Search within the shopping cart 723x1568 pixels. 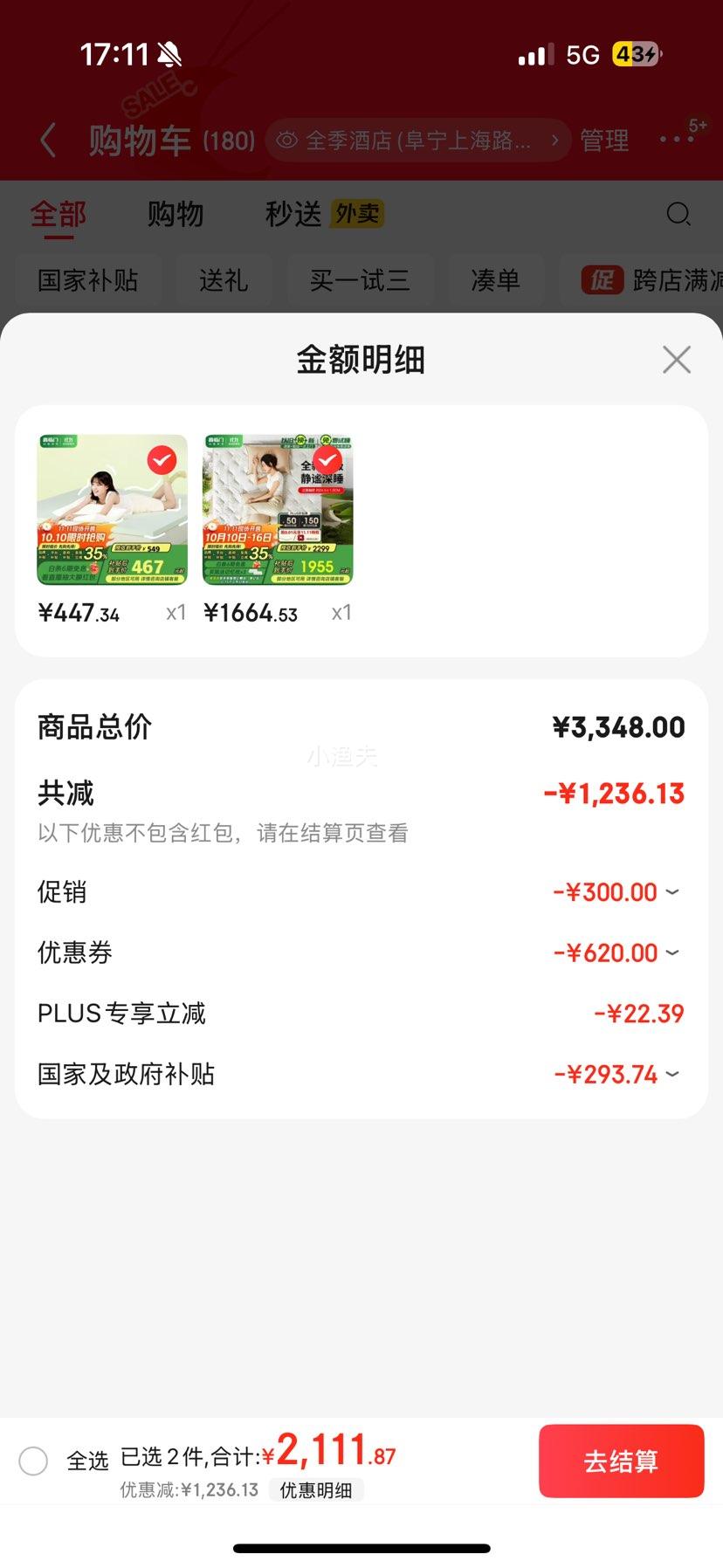click(x=678, y=214)
